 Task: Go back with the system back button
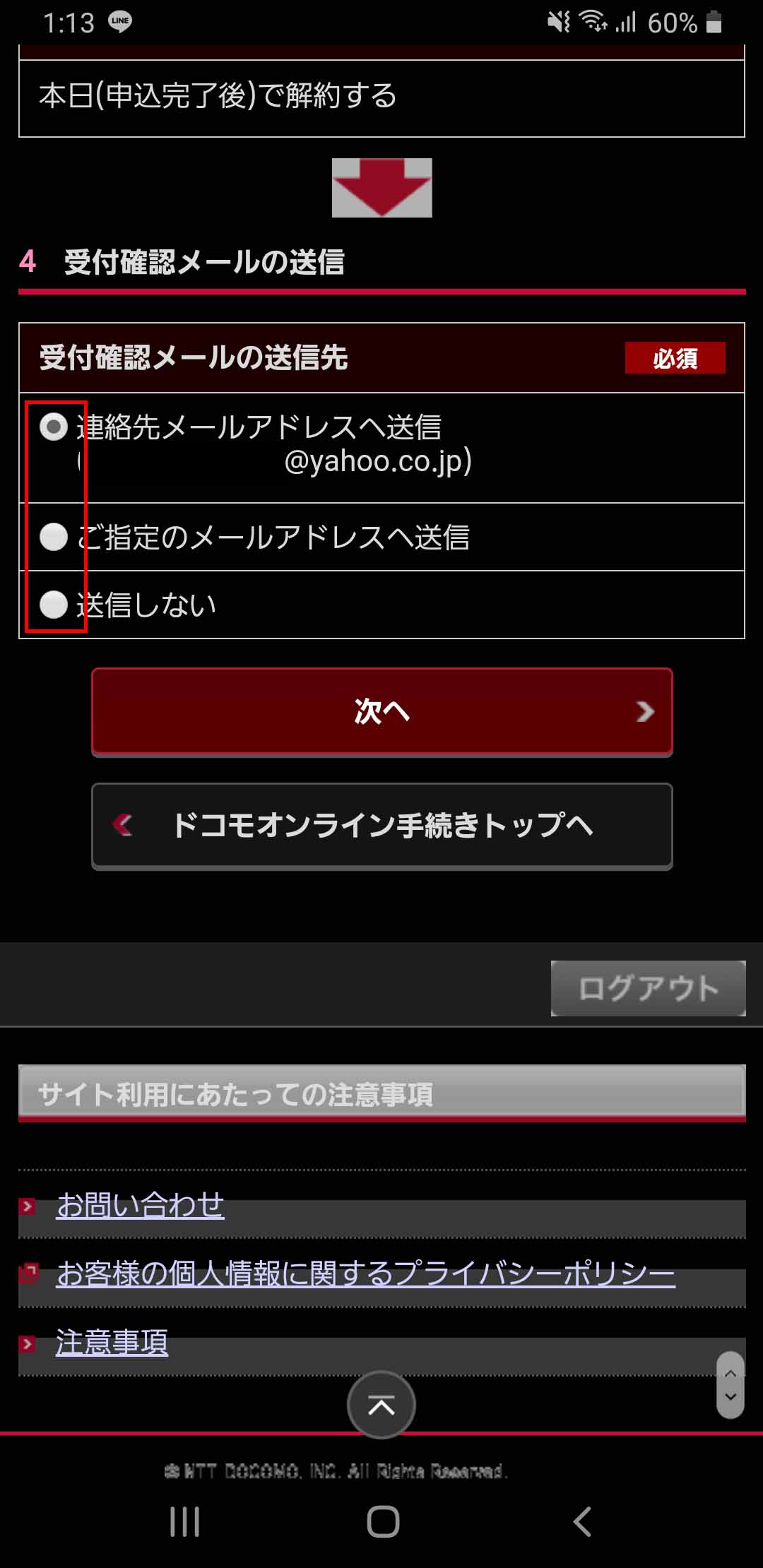click(582, 1521)
